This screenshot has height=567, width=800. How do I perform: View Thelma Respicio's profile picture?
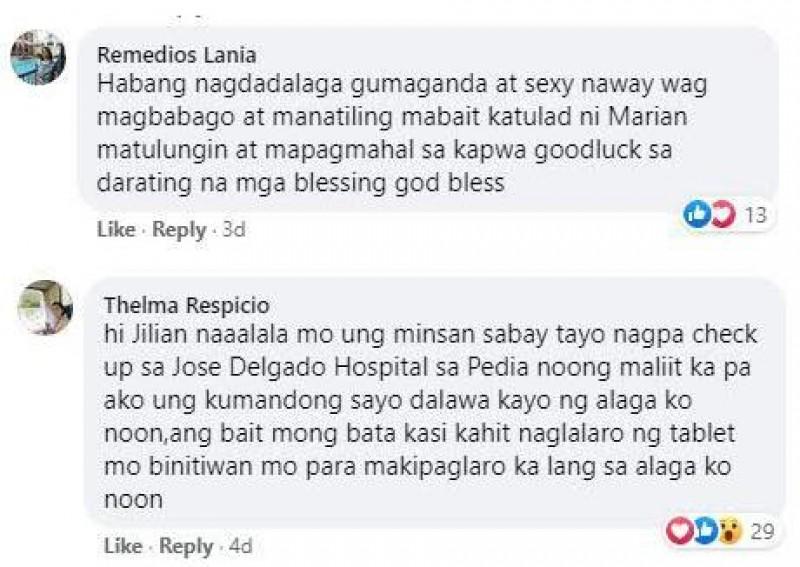[45, 307]
